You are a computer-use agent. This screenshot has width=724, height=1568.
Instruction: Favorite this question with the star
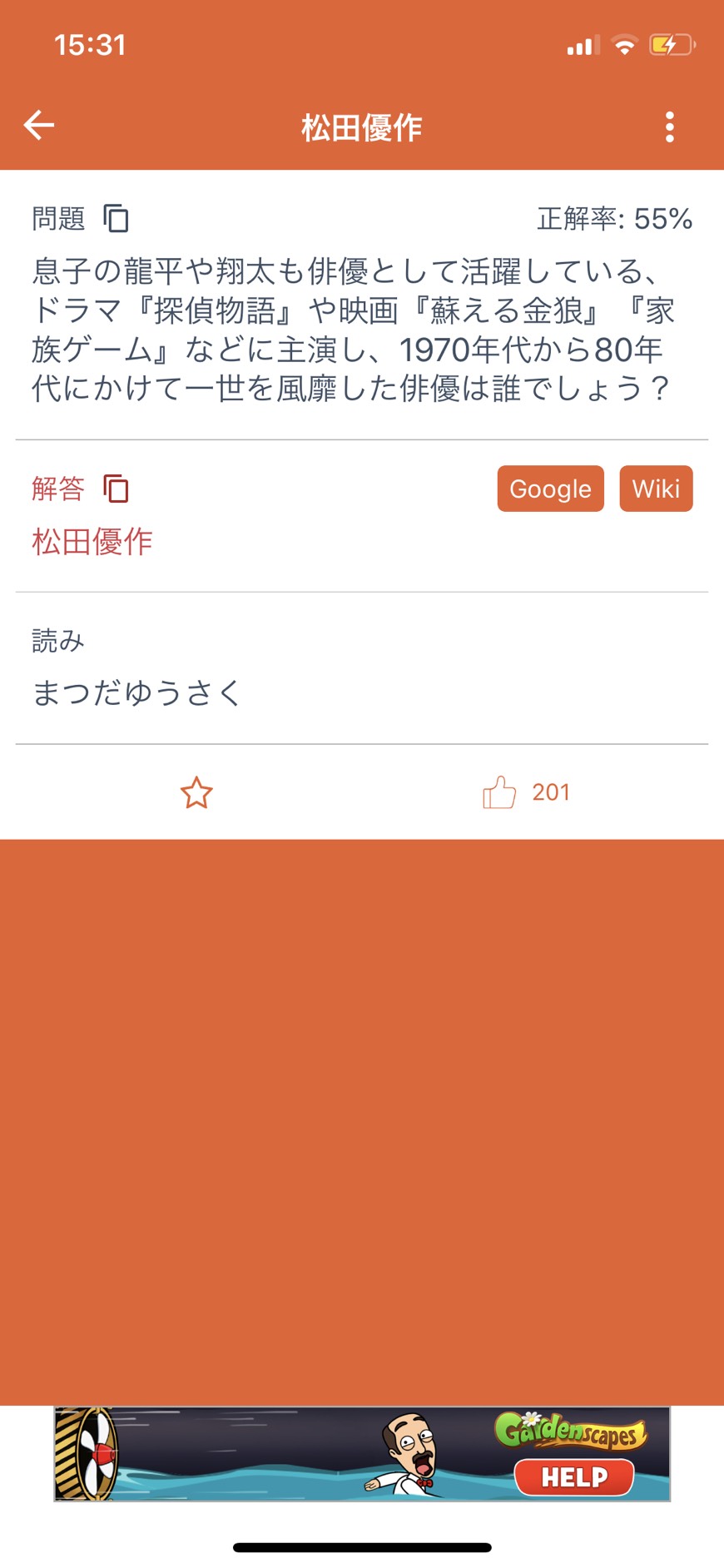tap(196, 792)
